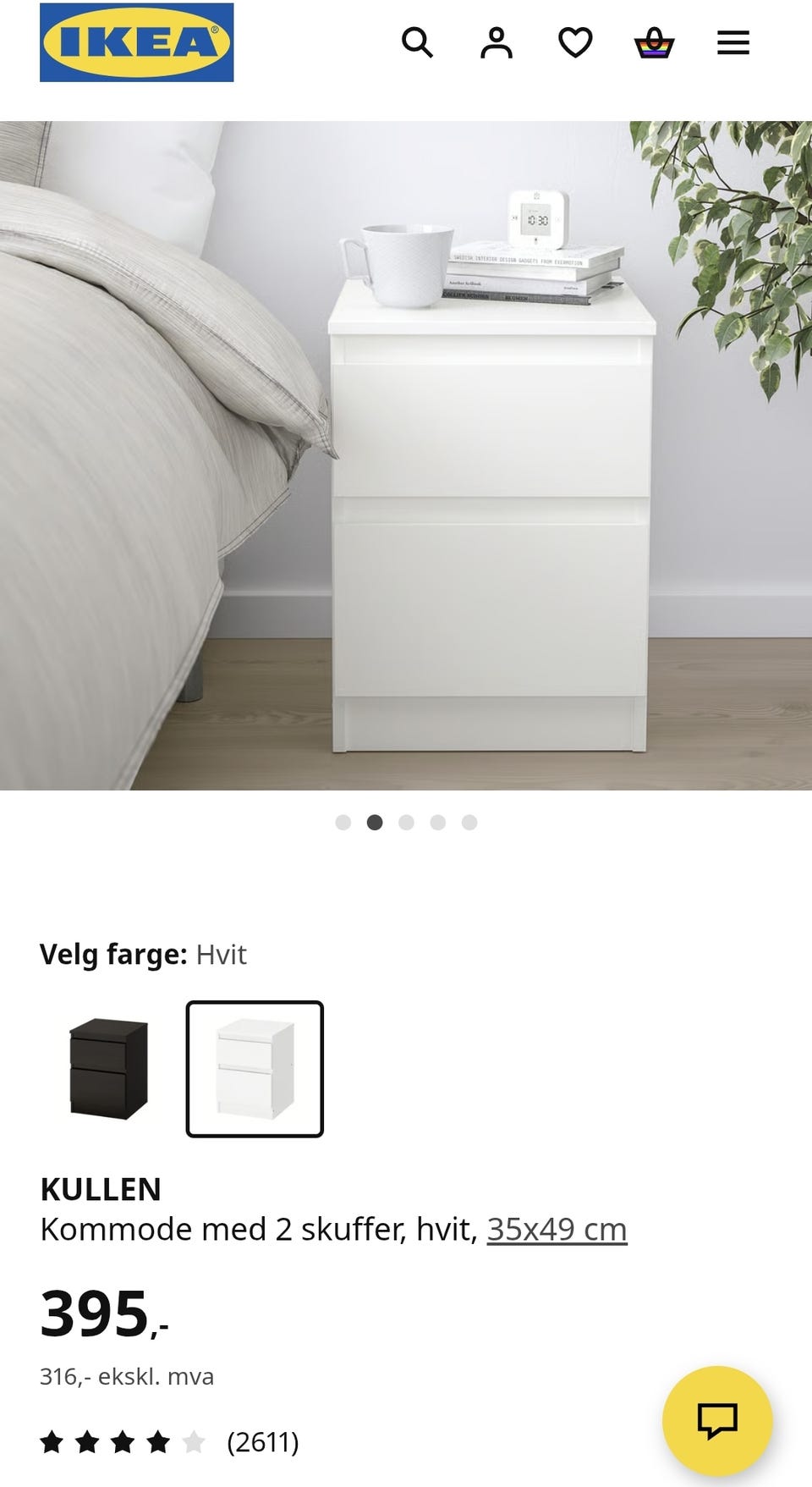This screenshot has height=1487, width=812.
Task: View the shopping basket icon
Action: click(654, 42)
